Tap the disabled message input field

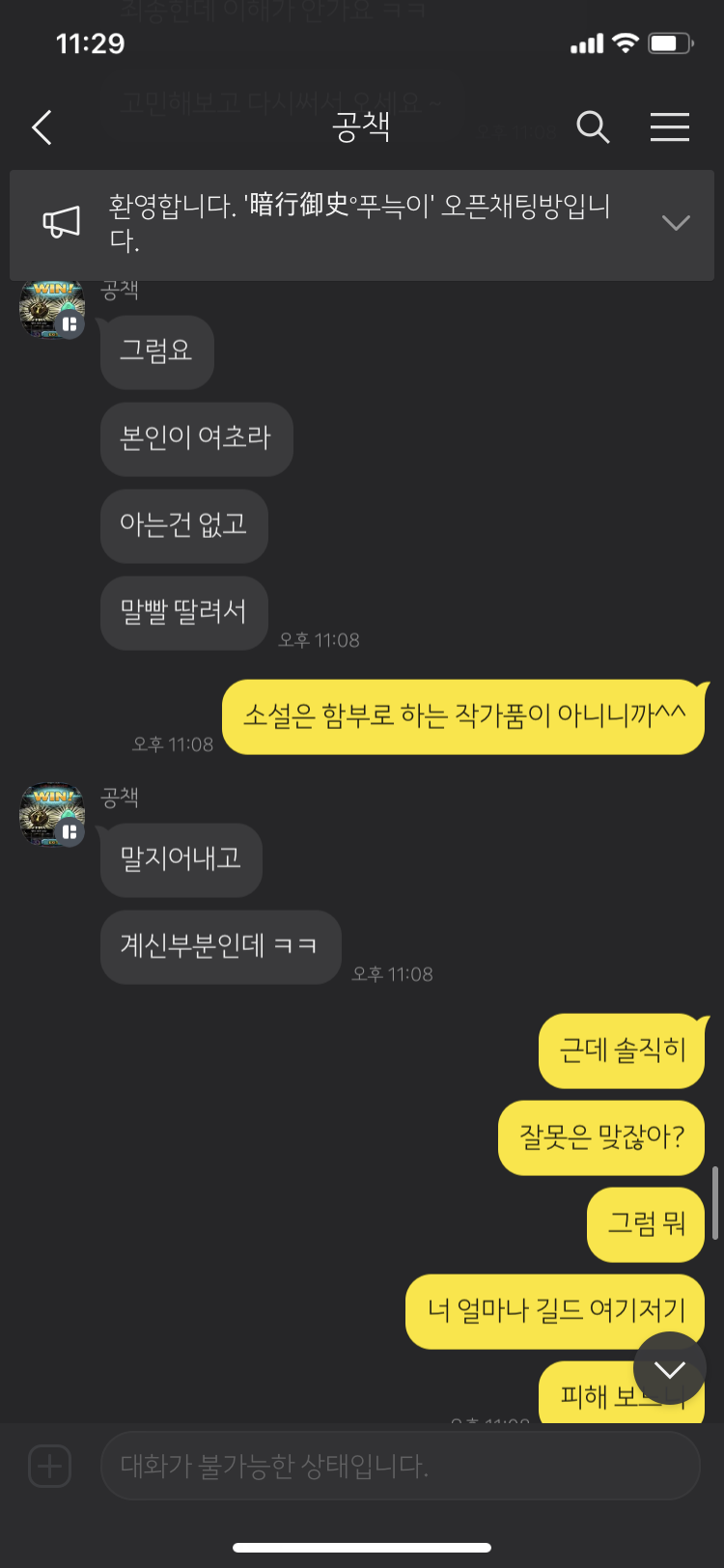(400, 1466)
